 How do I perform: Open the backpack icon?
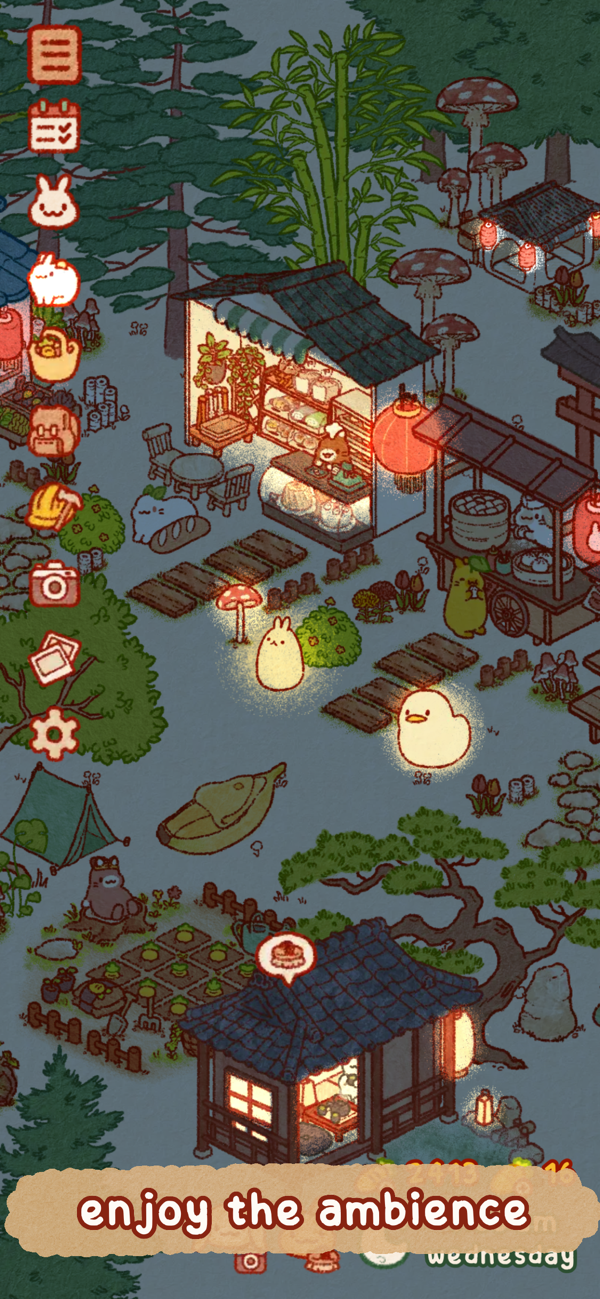54,431
